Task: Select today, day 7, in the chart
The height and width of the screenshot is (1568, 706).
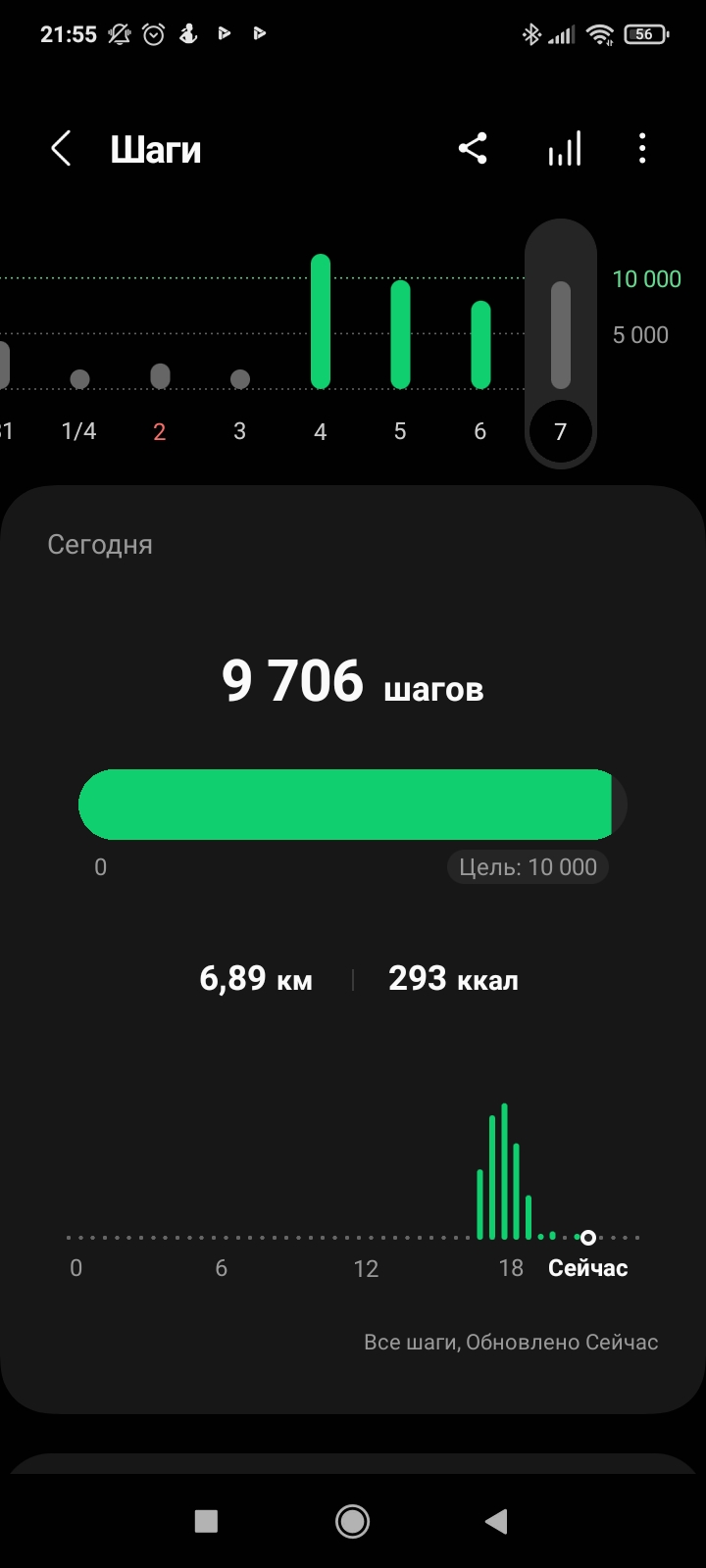Action: click(560, 431)
